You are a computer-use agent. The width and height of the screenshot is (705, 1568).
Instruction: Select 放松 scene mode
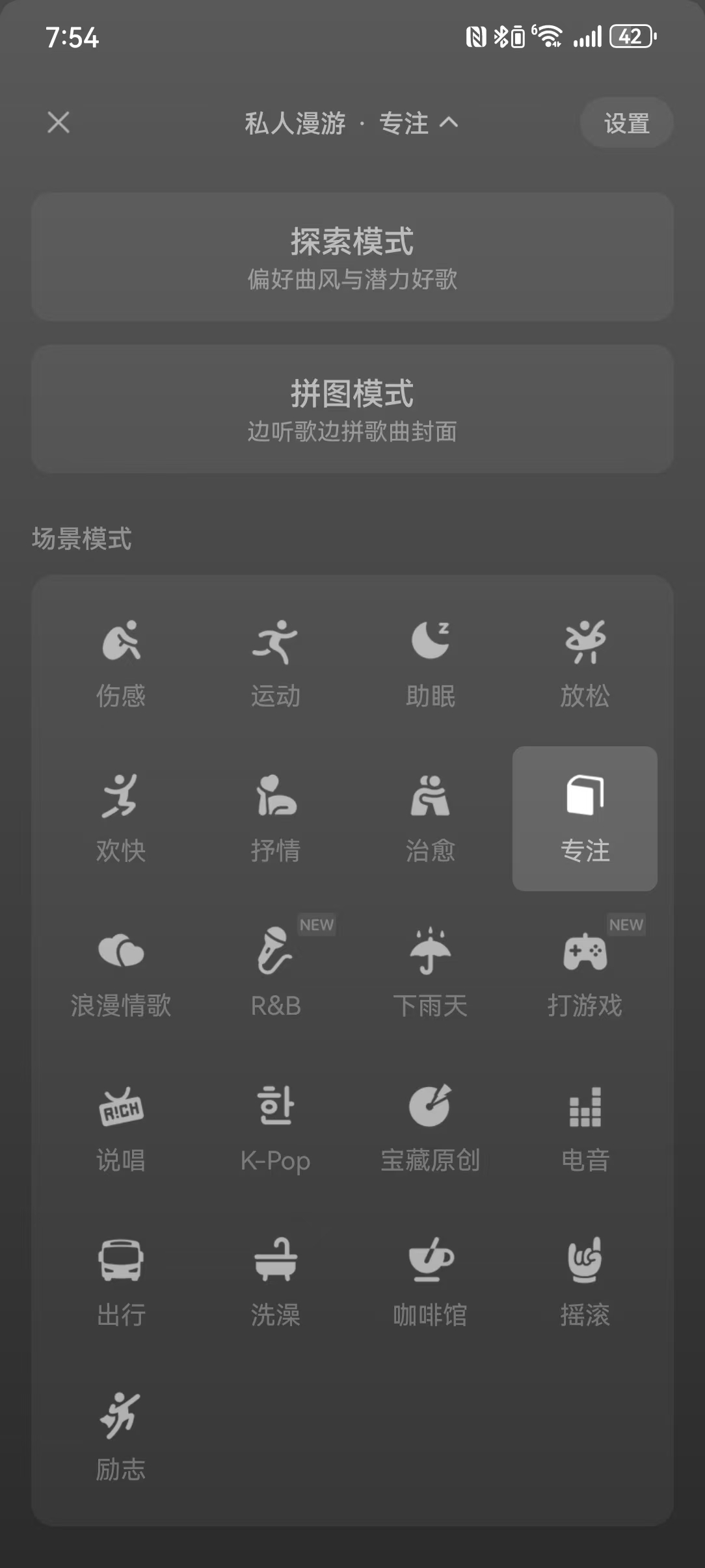[585, 664]
